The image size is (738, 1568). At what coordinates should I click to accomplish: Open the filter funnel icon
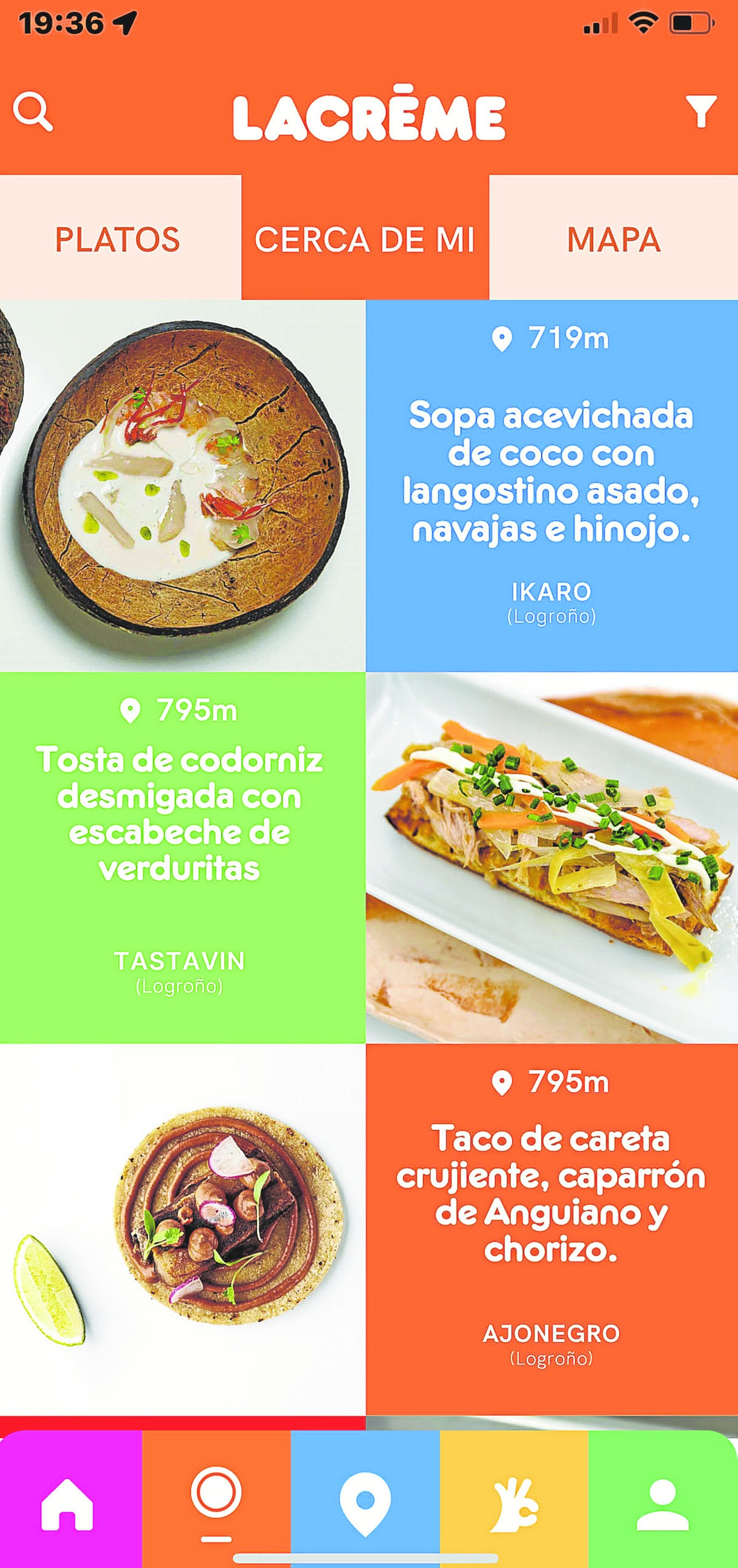pyautogui.click(x=701, y=111)
